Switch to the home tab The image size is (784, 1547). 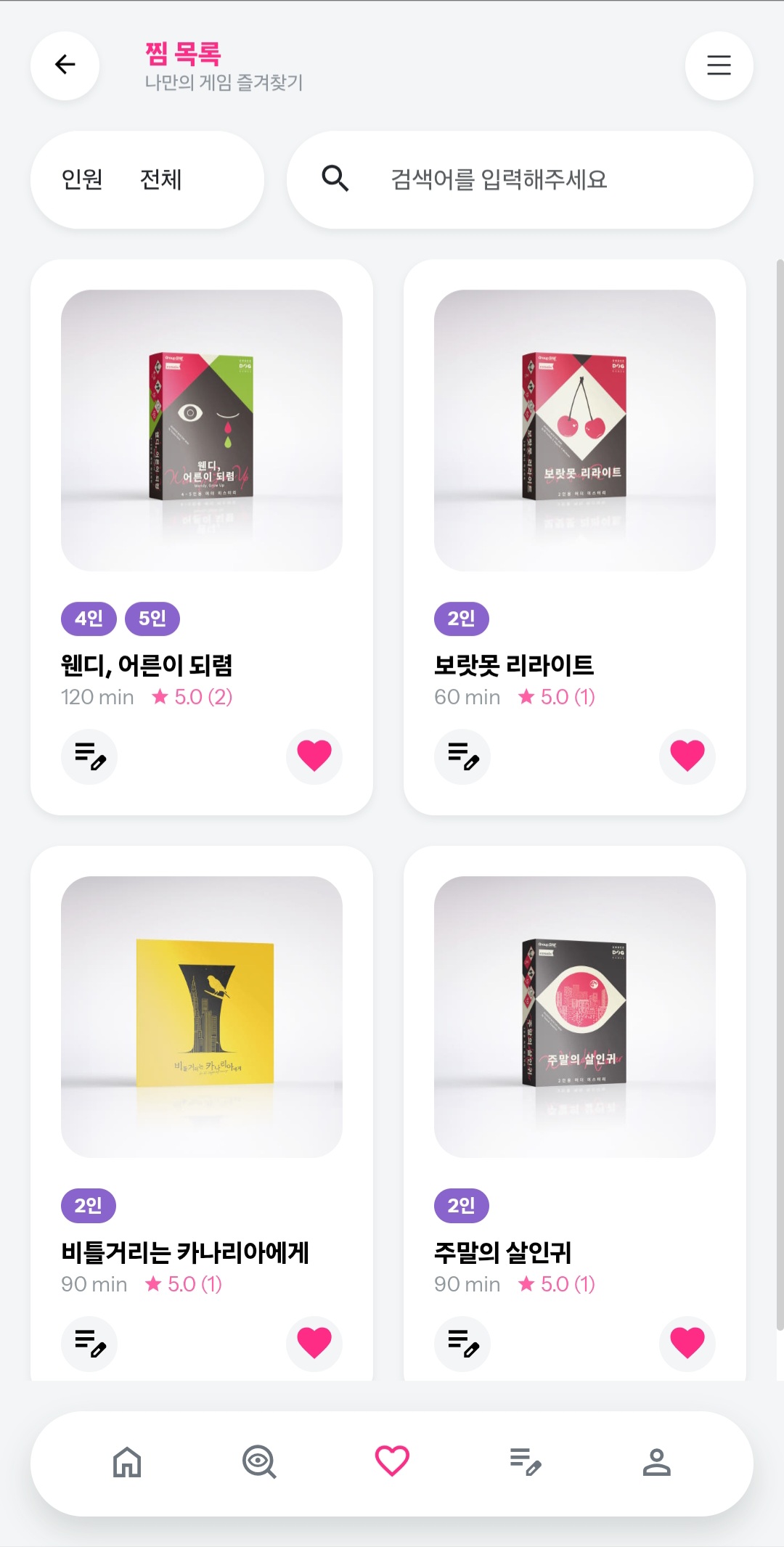(127, 1462)
